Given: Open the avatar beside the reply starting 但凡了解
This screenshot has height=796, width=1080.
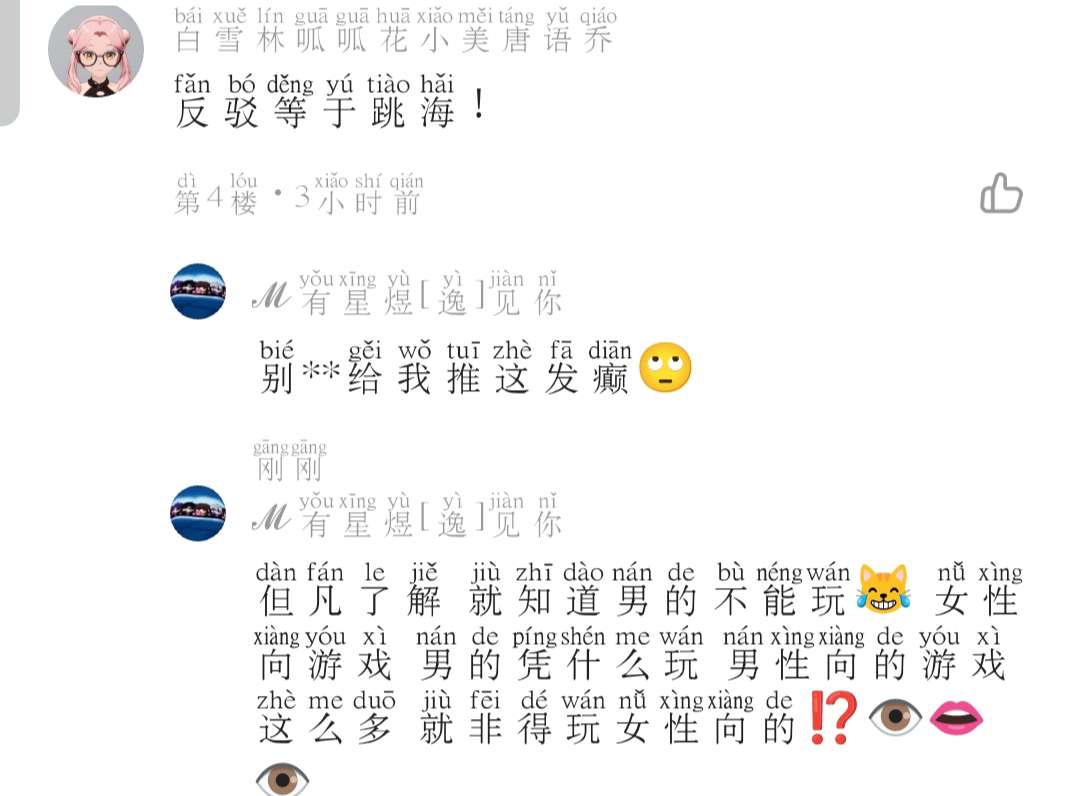Looking at the screenshot, I should coord(198,513).
